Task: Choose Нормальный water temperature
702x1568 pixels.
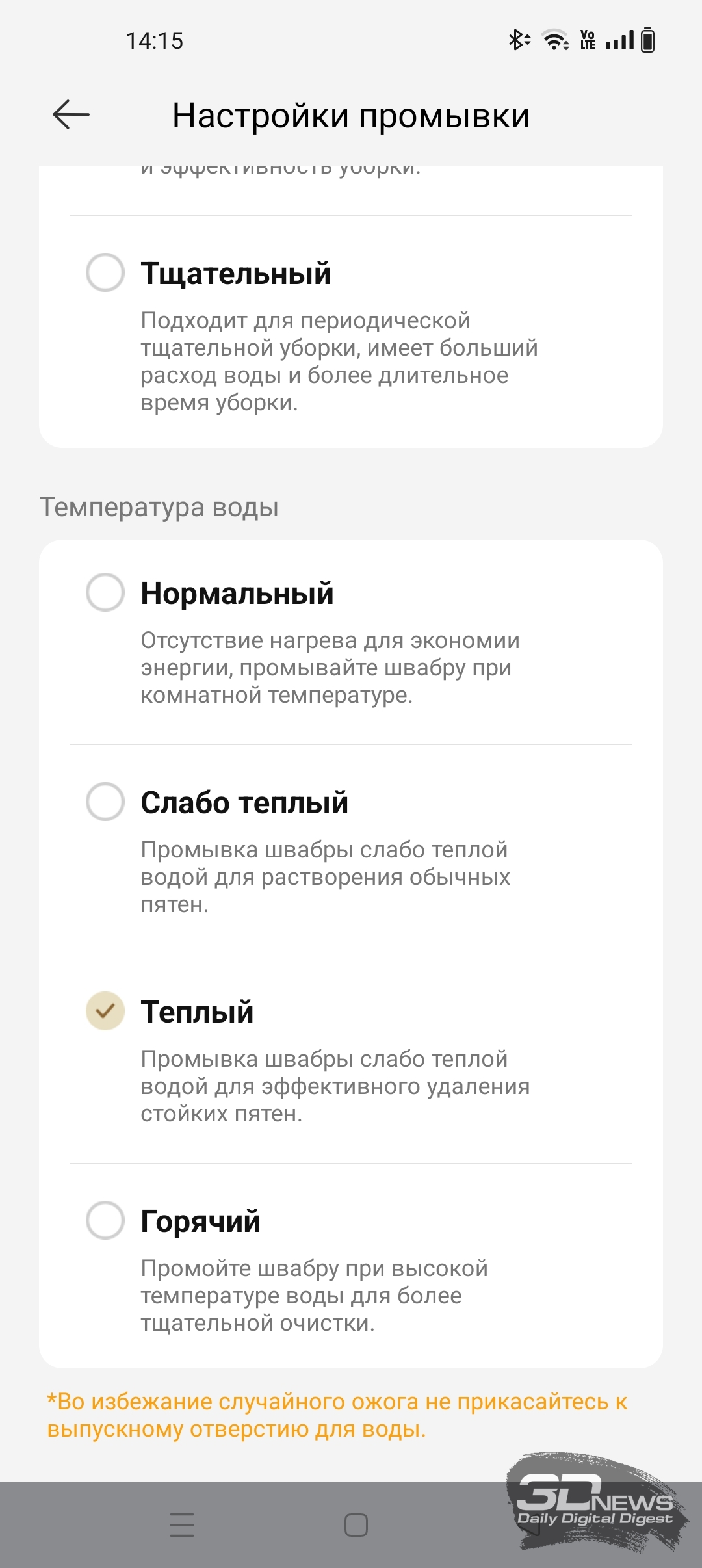Action: tap(351, 642)
